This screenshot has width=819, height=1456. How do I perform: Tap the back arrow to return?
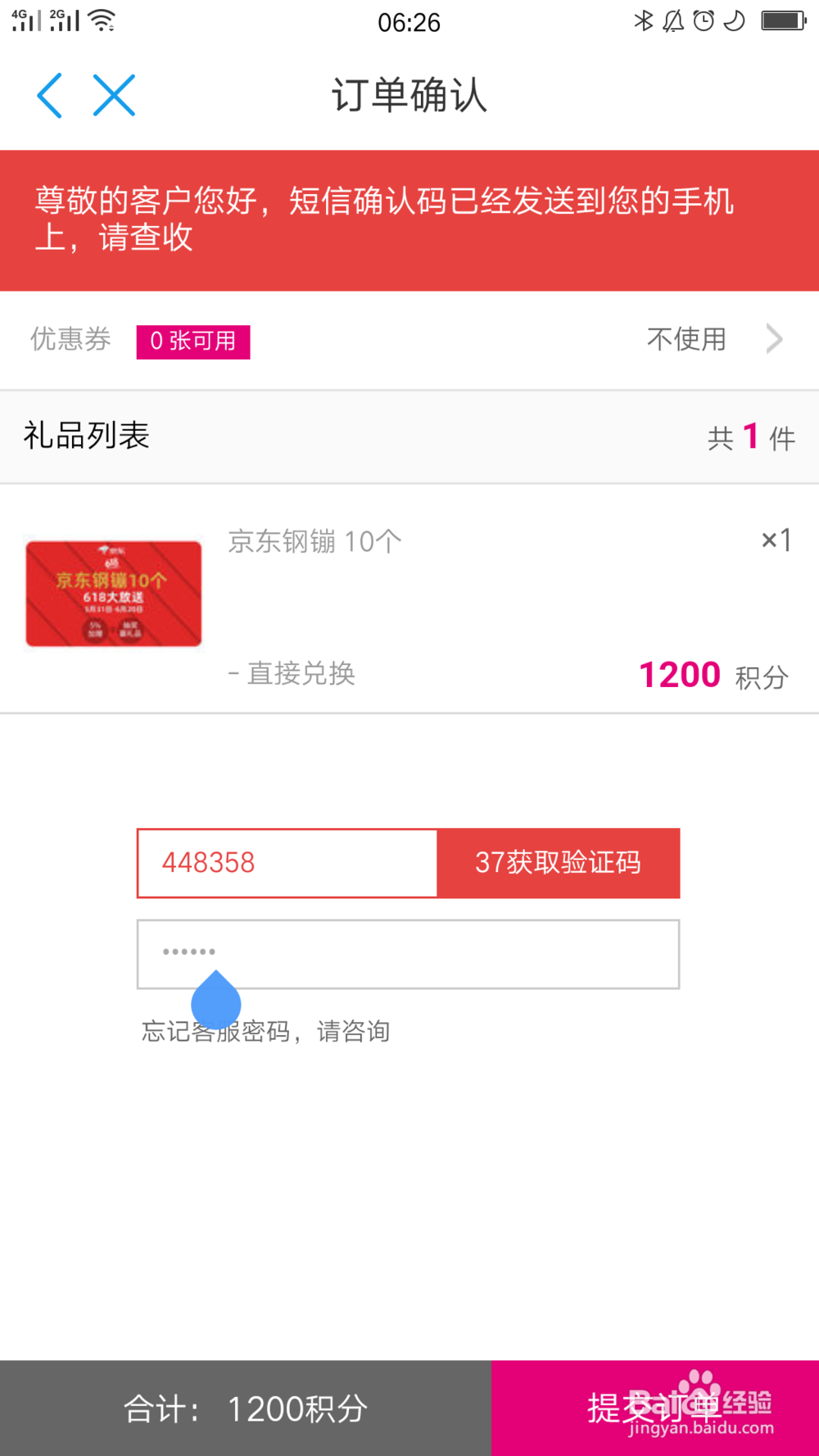pos(49,94)
